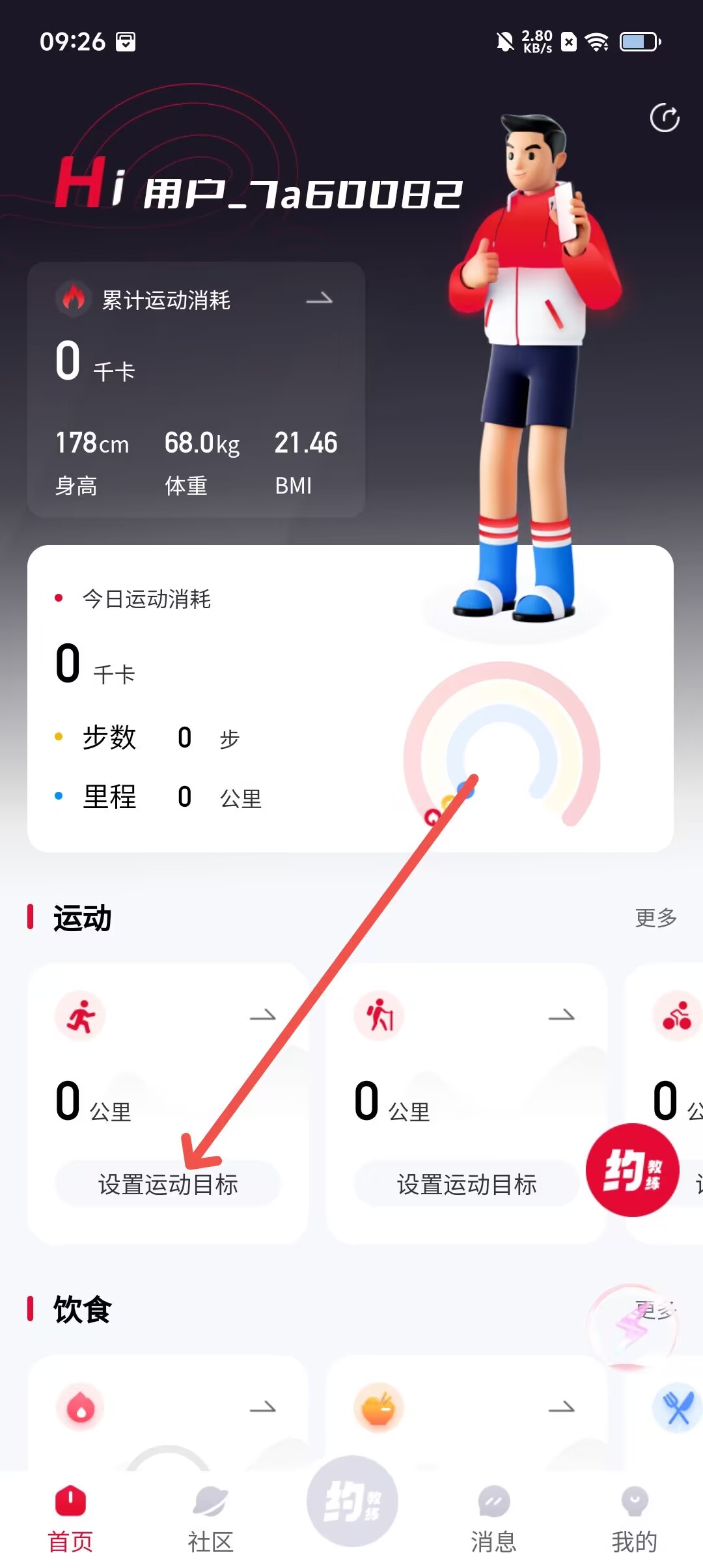The image size is (703, 1568).
Task: Tap the red 约教练 floating button
Action: coord(632,1169)
